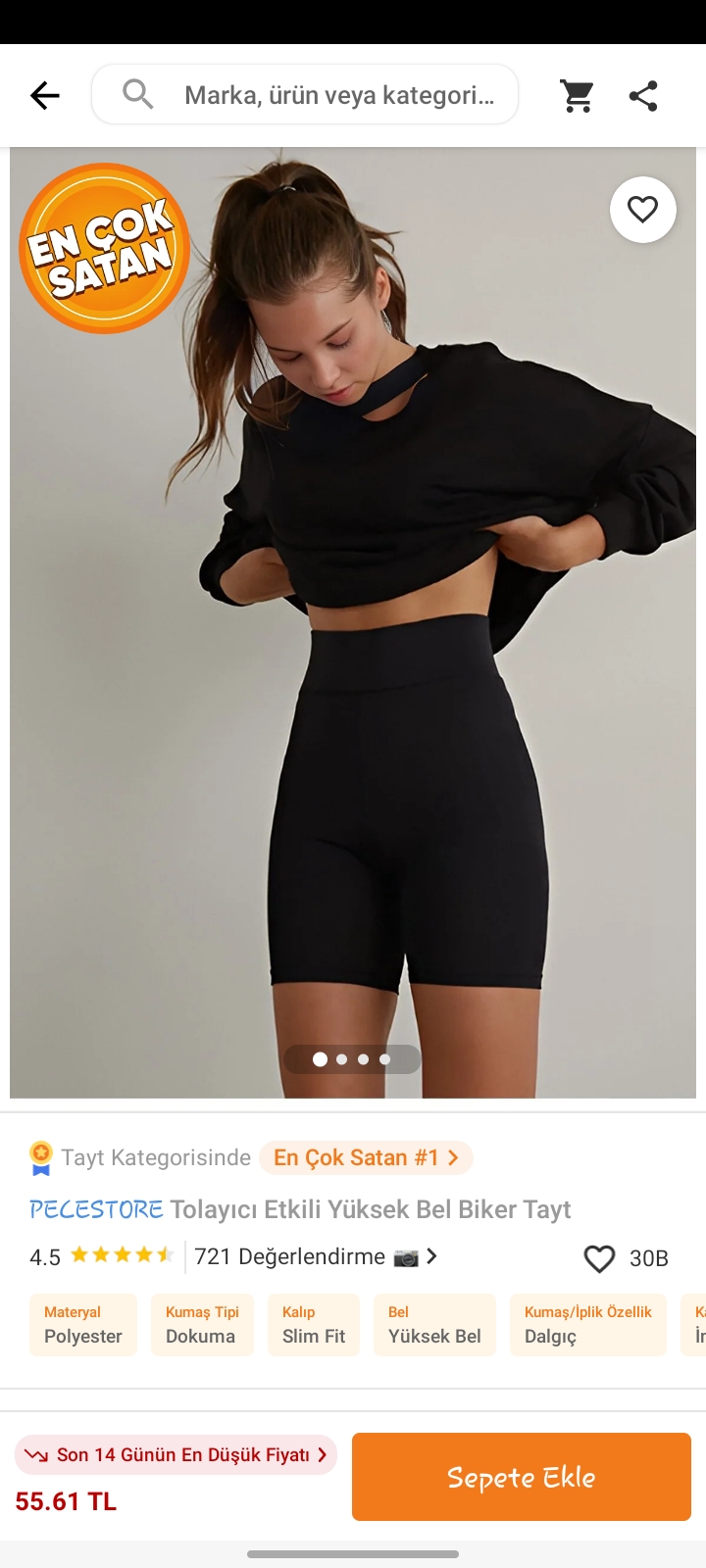
Task: Select the Kumaş Tipi Dokuma chip
Action: coord(202,1325)
